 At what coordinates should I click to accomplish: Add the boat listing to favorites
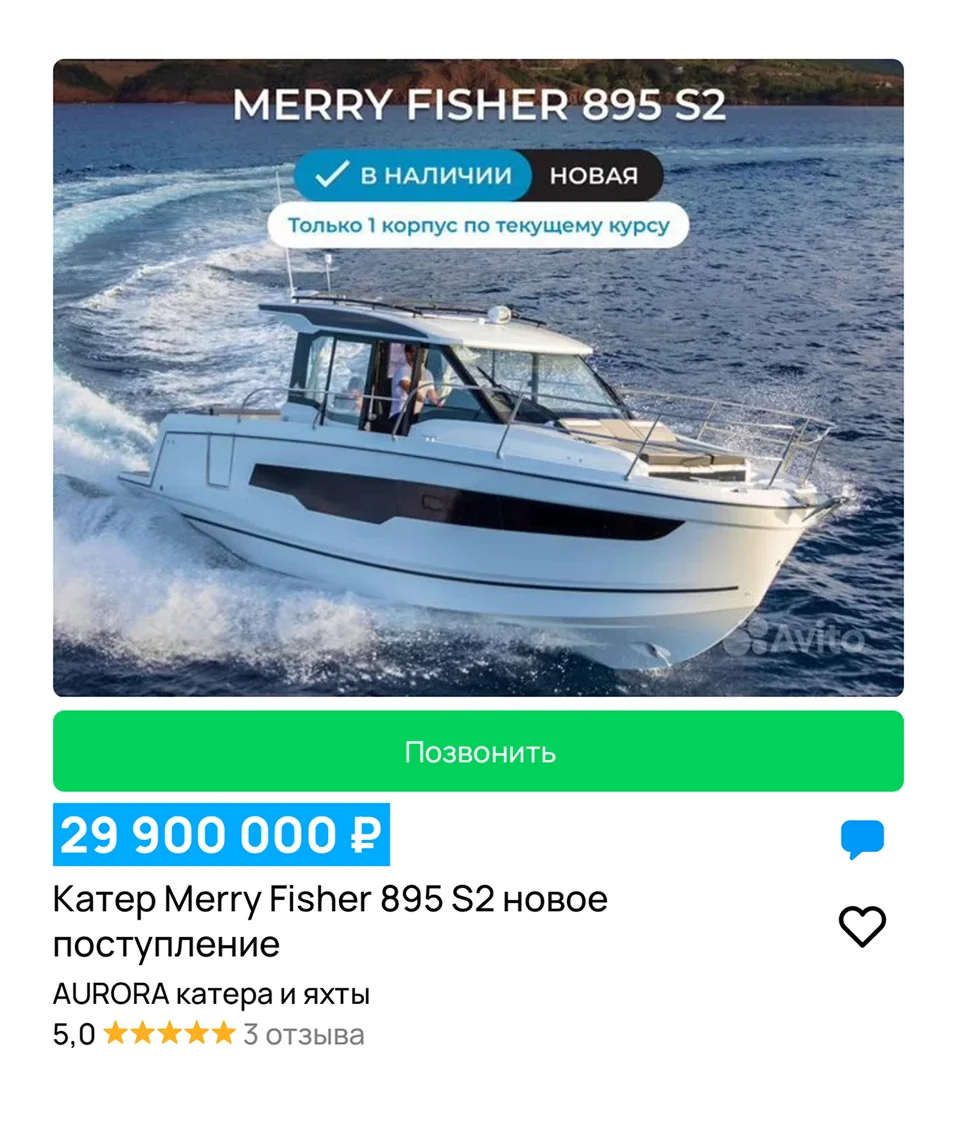tap(862, 927)
